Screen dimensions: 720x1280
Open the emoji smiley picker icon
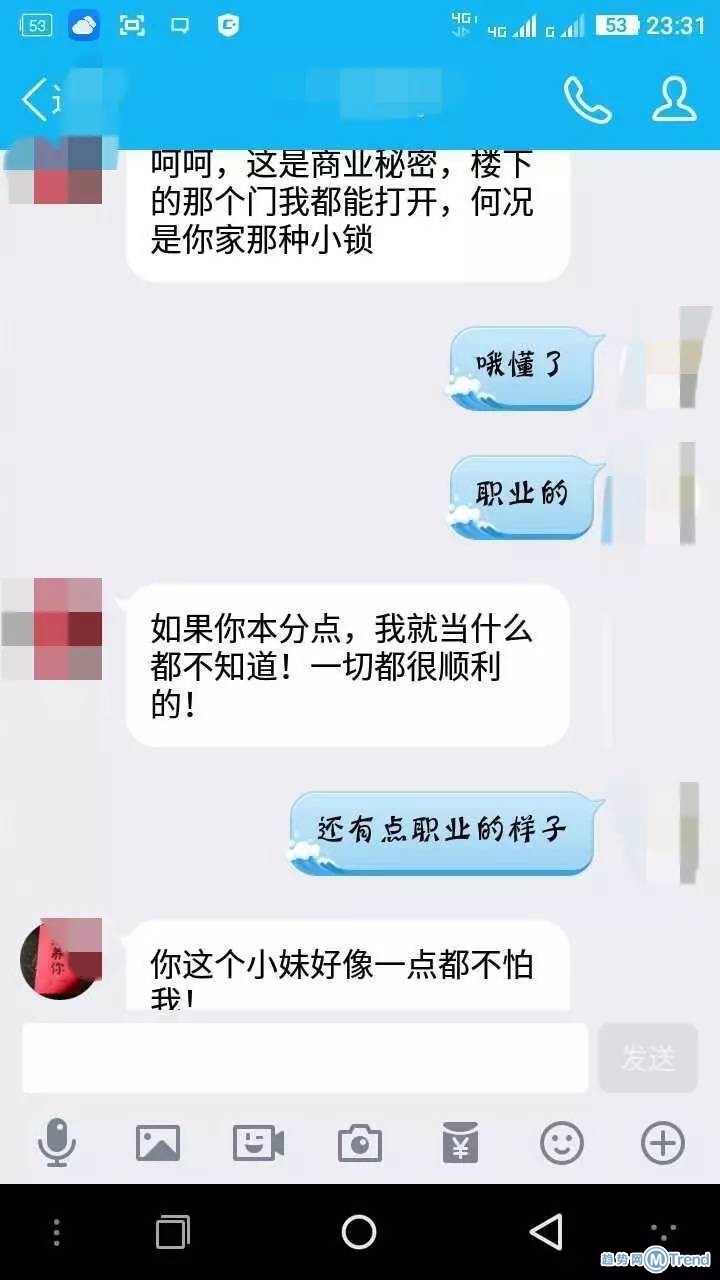click(560, 1140)
